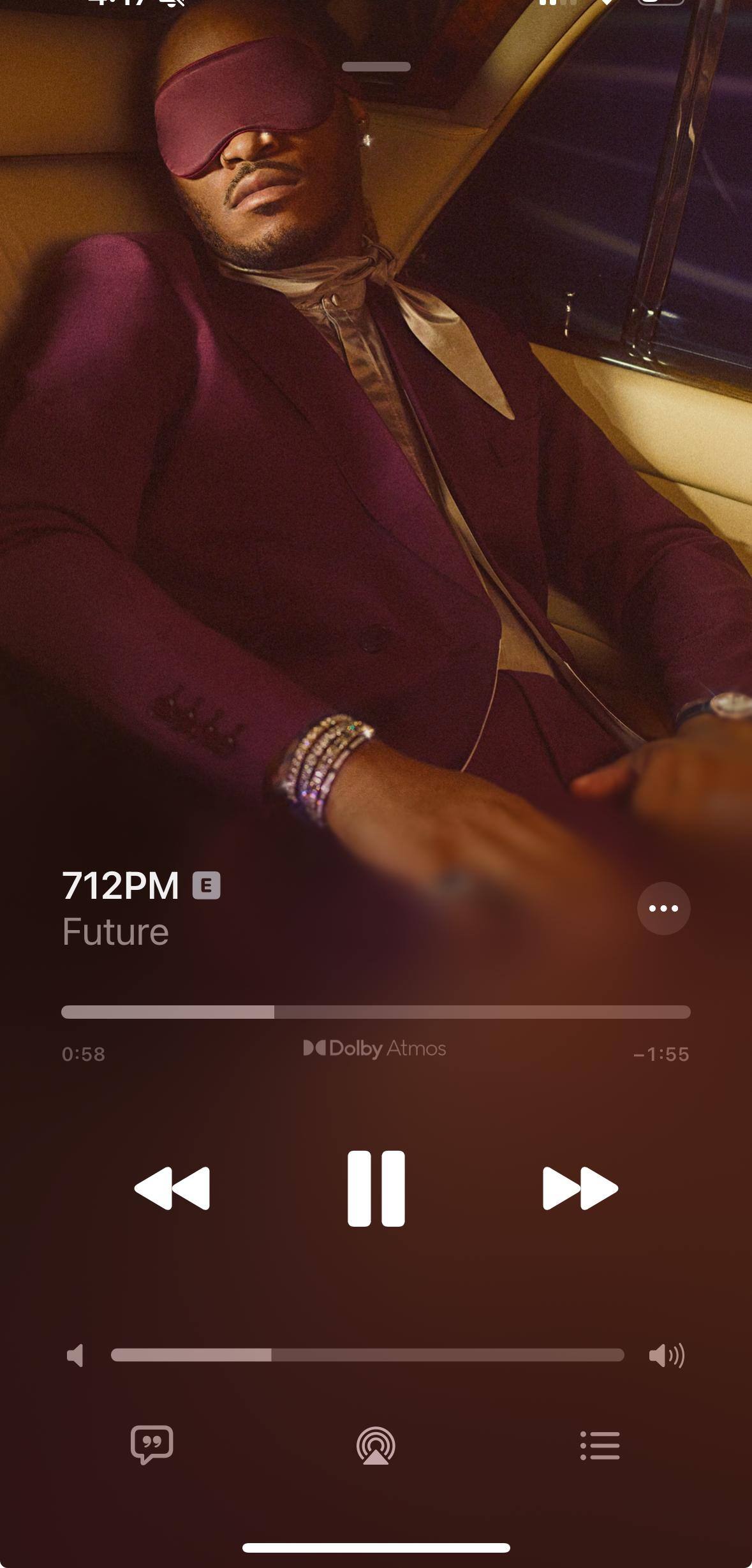Show lyrics for the current song
Viewport: 752px width, 1568px height.
point(152,1445)
